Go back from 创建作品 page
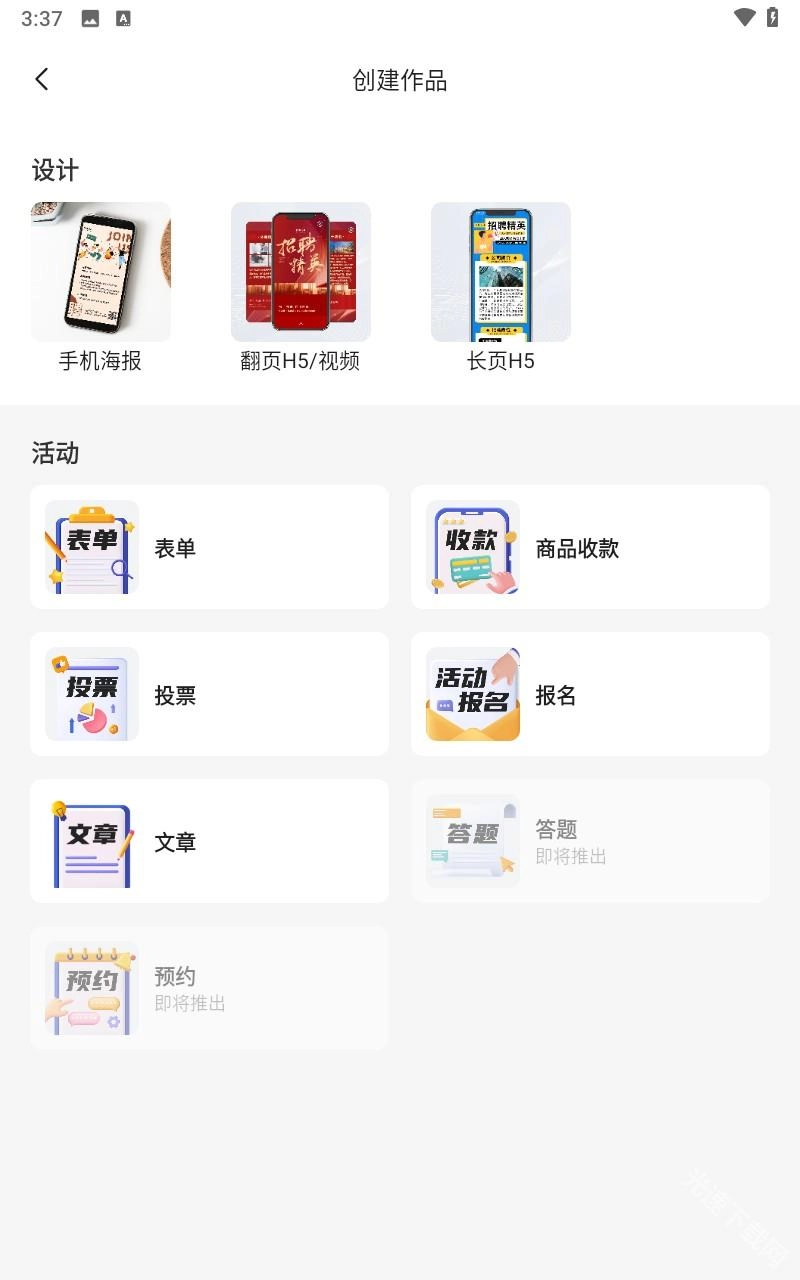Image resolution: width=800 pixels, height=1280 pixels. [x=42, y=80]
